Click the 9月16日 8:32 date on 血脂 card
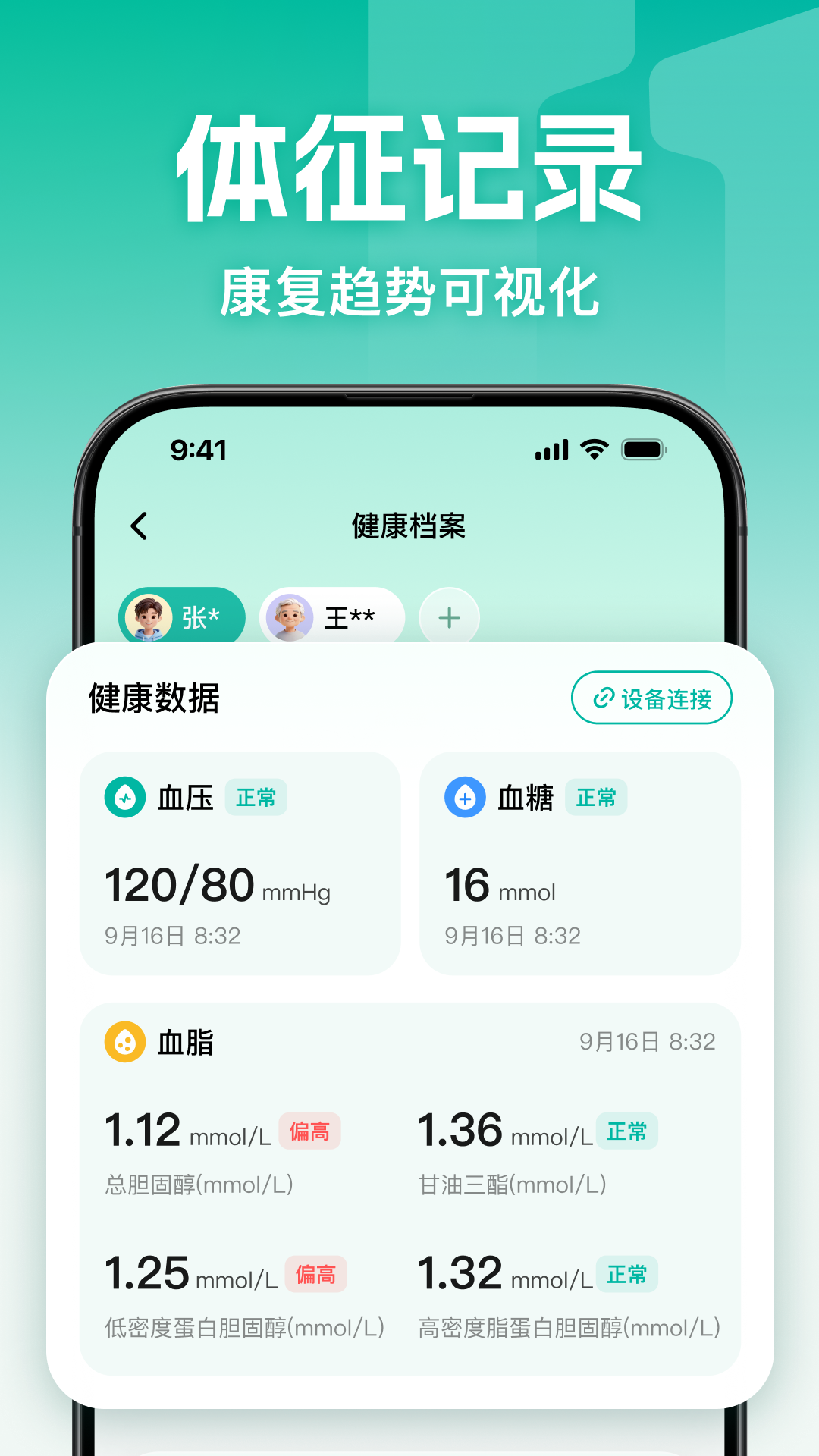The width and height of the screenshot is (819, 1456). 645,1041
